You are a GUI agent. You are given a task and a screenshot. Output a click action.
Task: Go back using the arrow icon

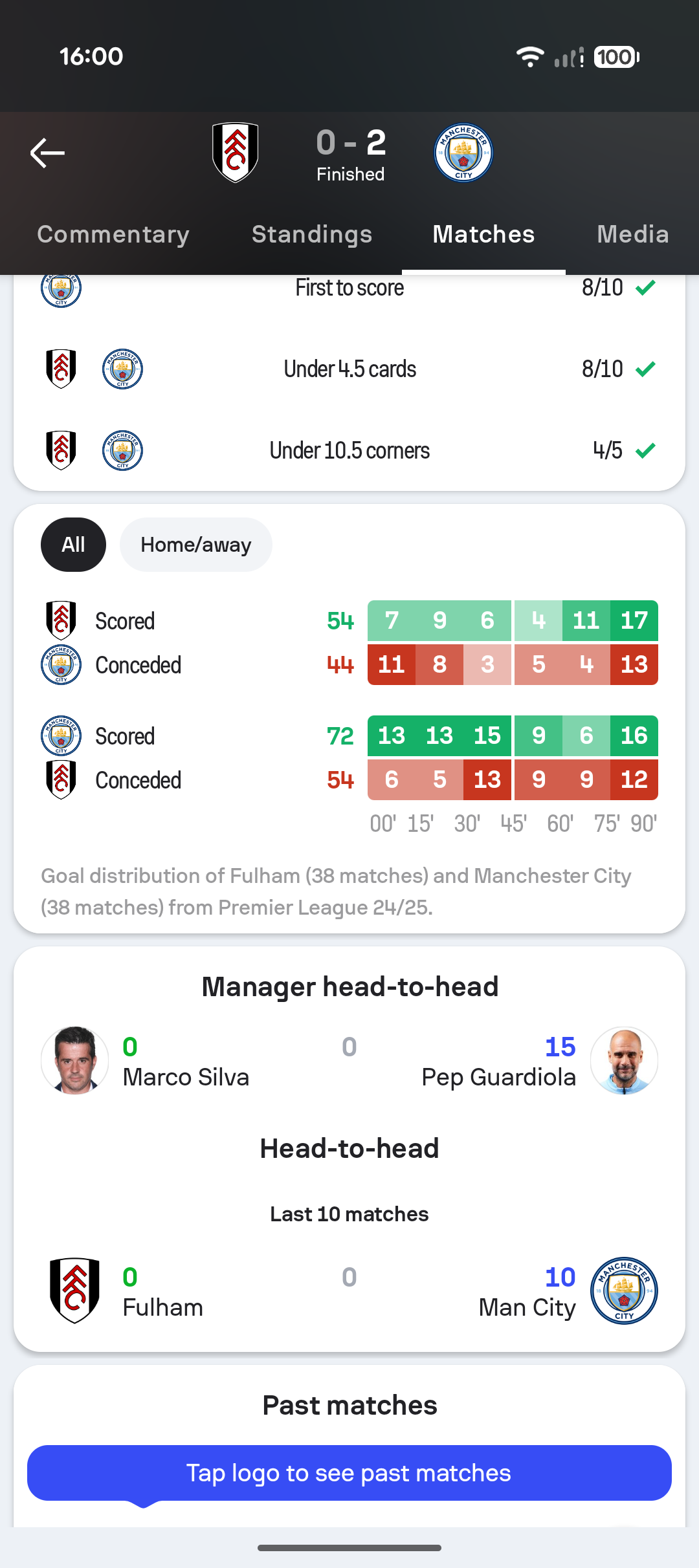(48, 153)
